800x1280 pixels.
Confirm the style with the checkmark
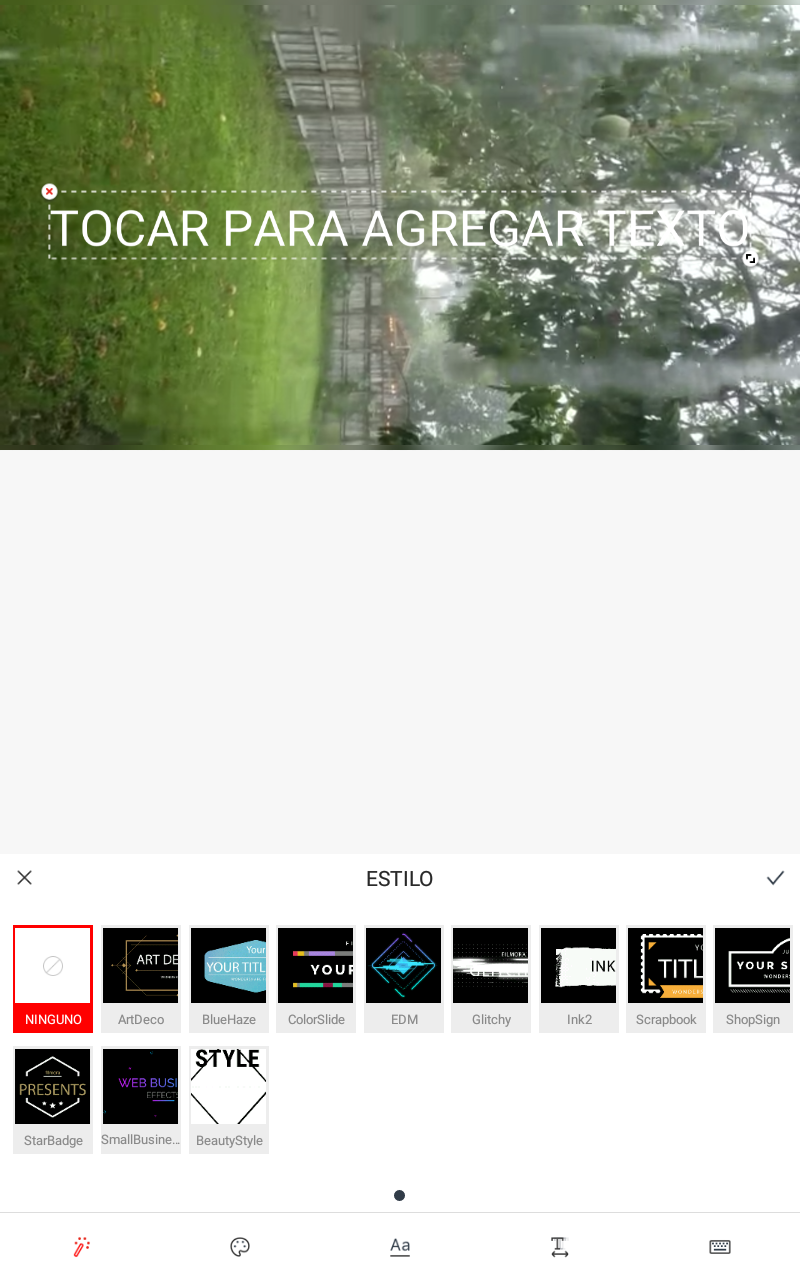tap(775, 878)
